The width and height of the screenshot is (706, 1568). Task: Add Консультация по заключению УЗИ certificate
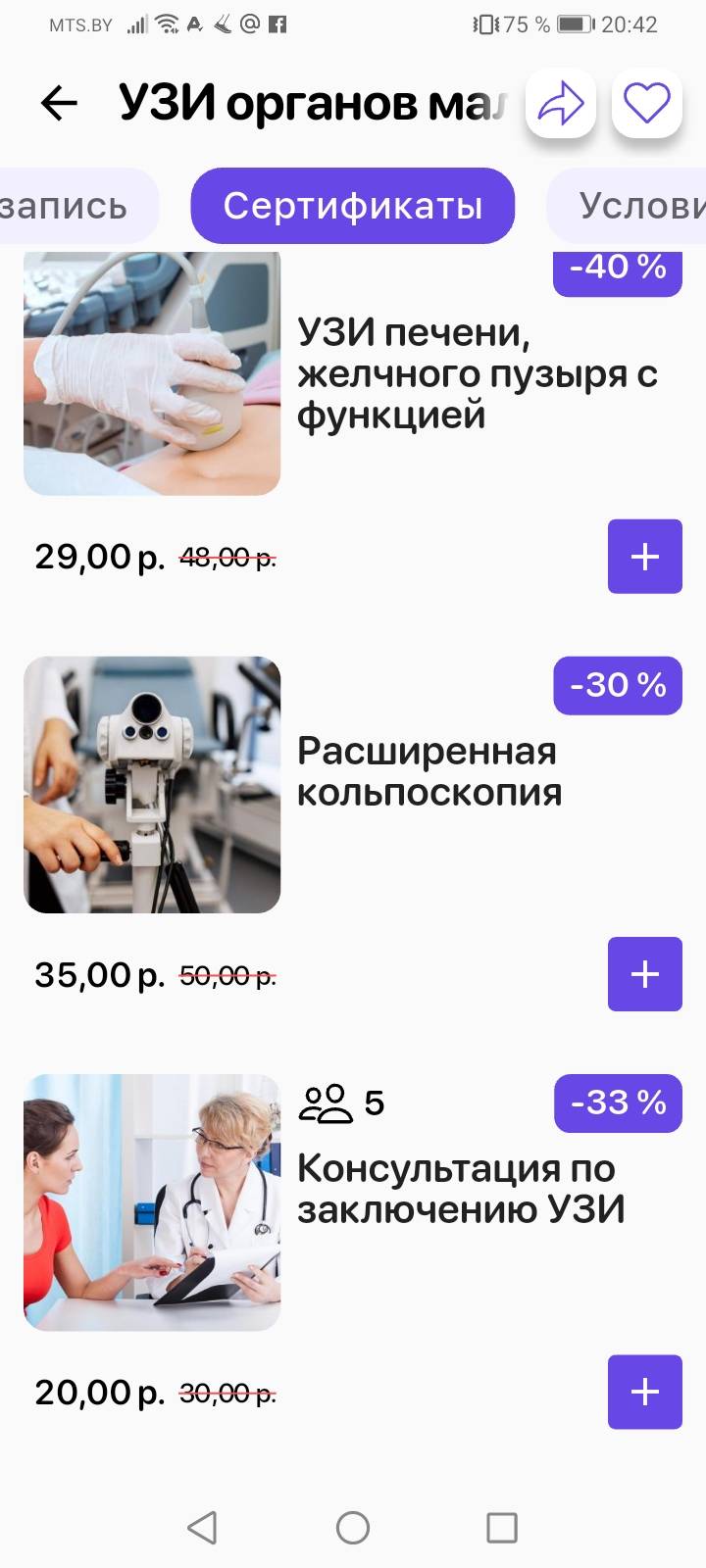(644, 1392)
